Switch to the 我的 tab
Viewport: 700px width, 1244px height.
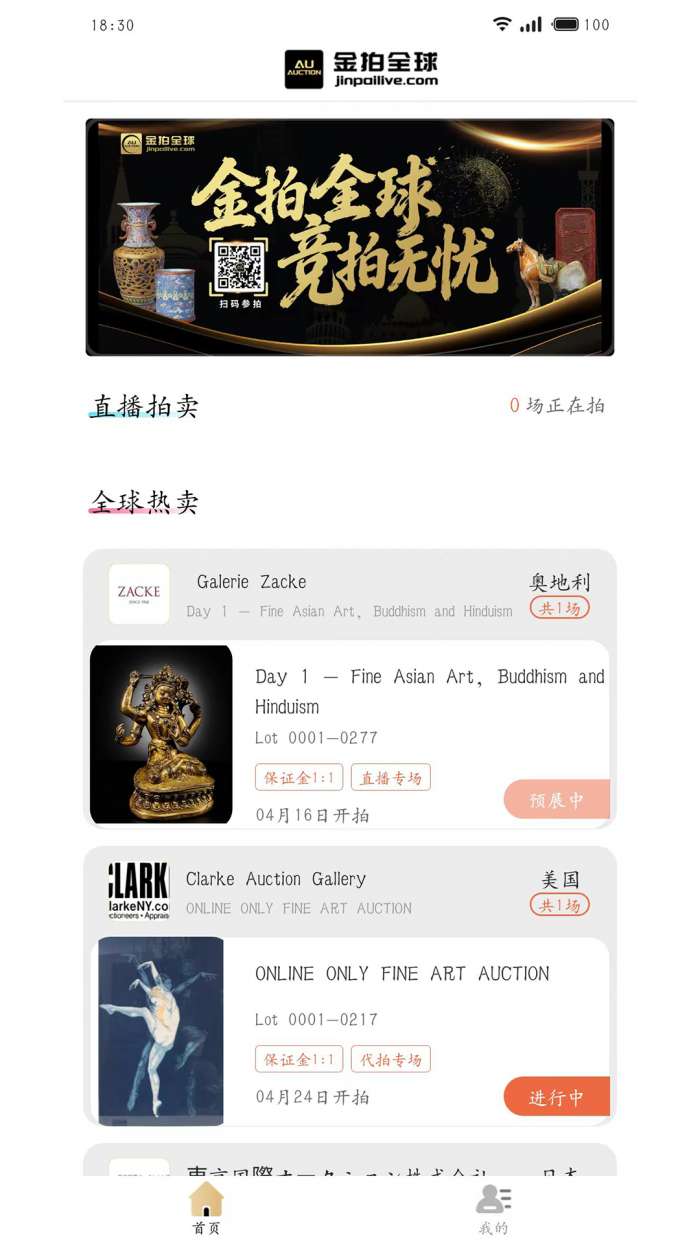pos(493,1208)
